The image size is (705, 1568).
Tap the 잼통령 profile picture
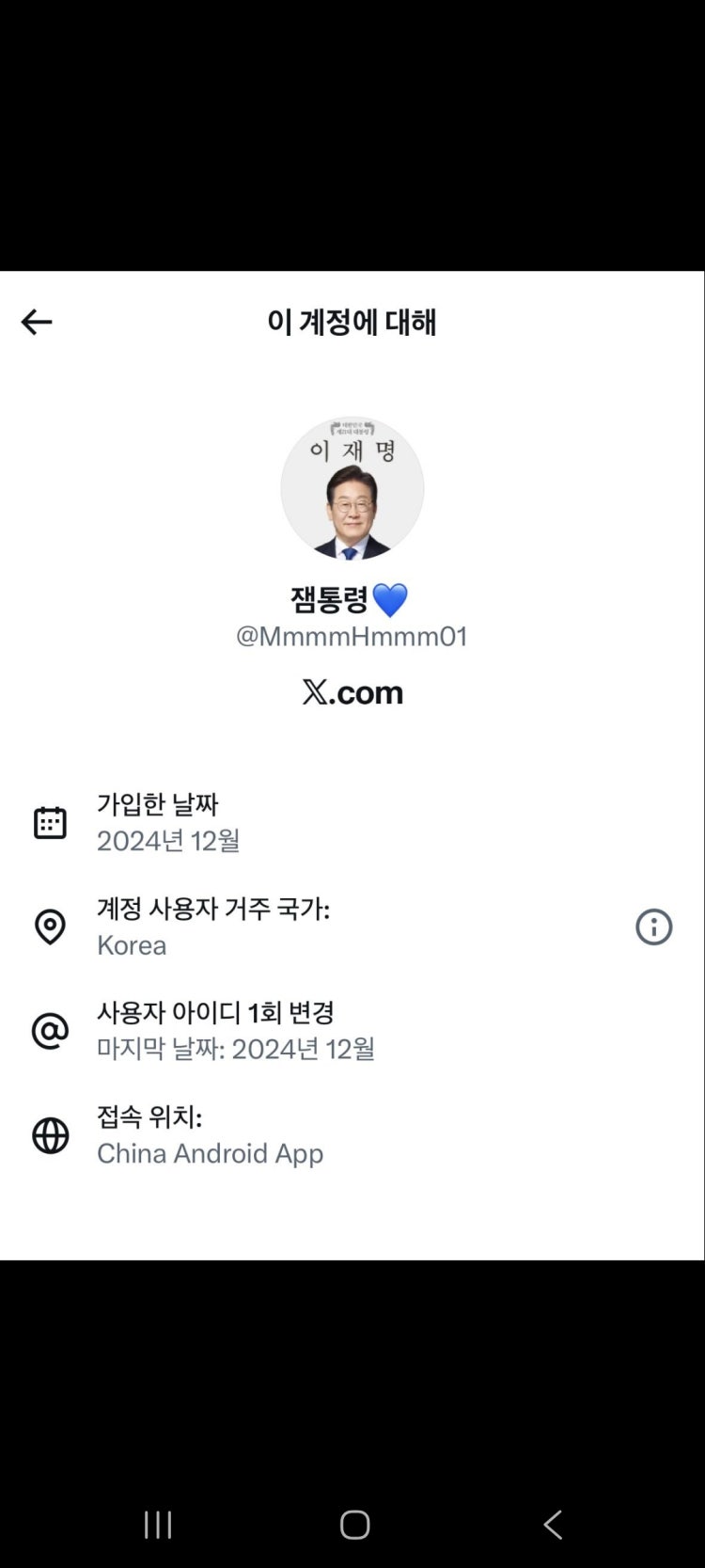[352, 488]
